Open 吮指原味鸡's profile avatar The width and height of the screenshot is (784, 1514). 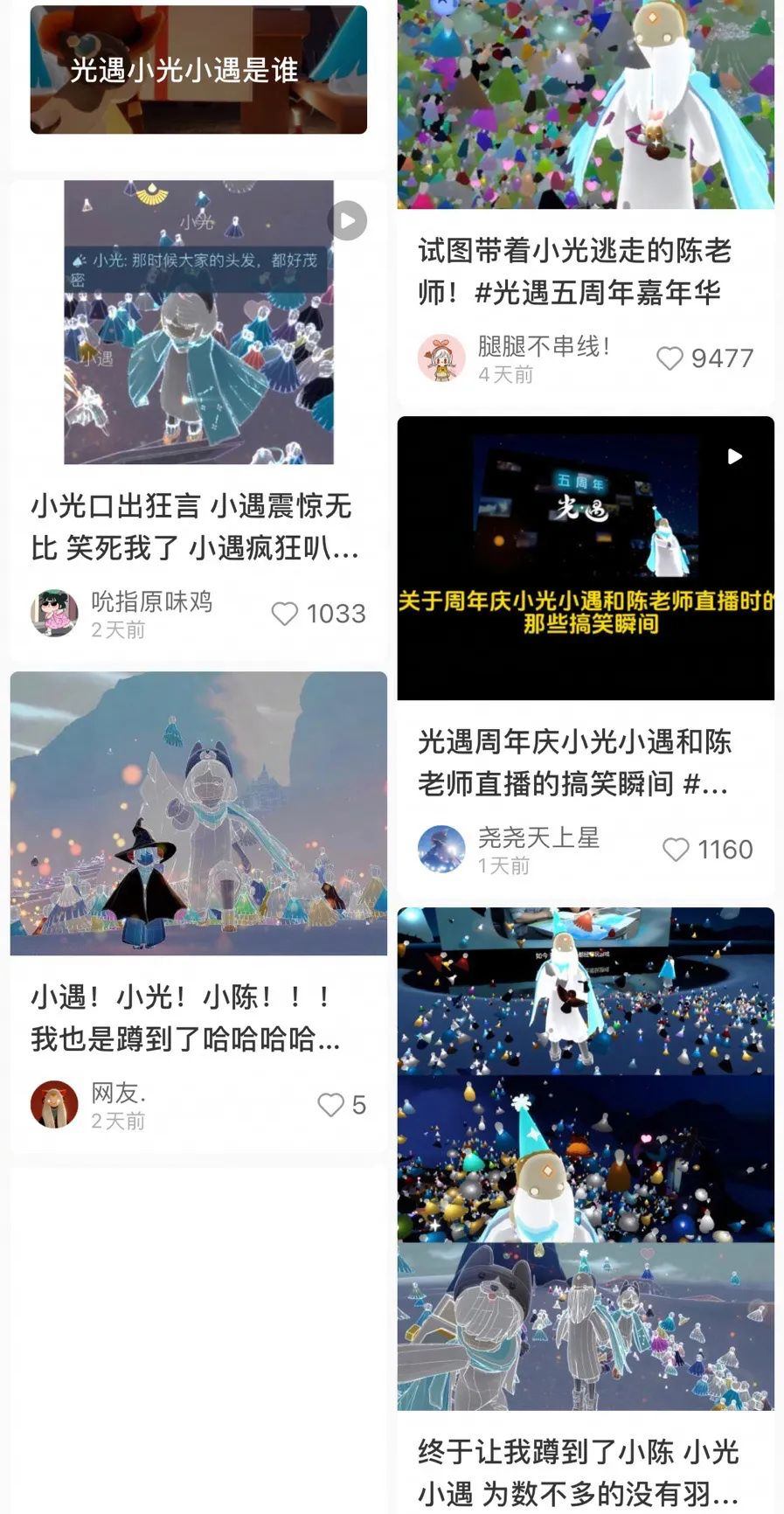click(x=54, y=614)
